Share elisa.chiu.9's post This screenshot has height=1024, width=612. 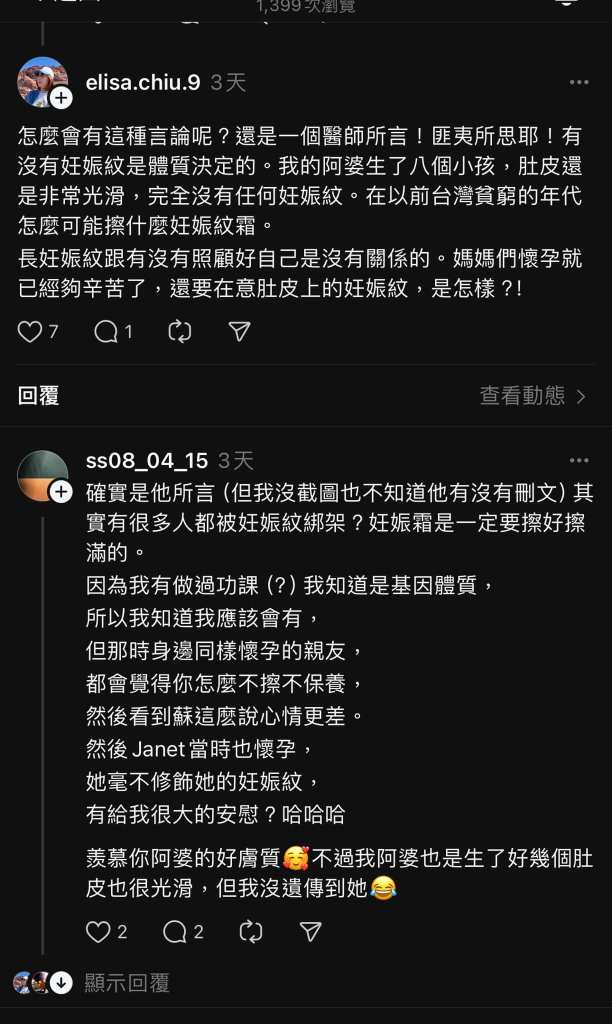coord(239,332)
